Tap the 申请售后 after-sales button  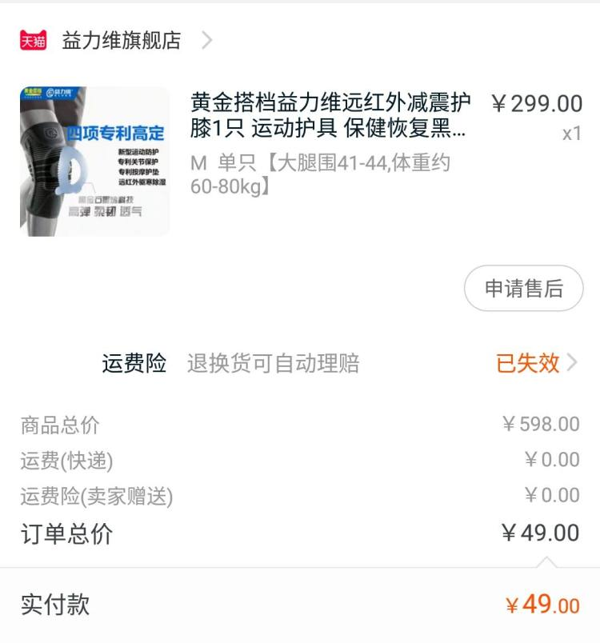[523, 288]
